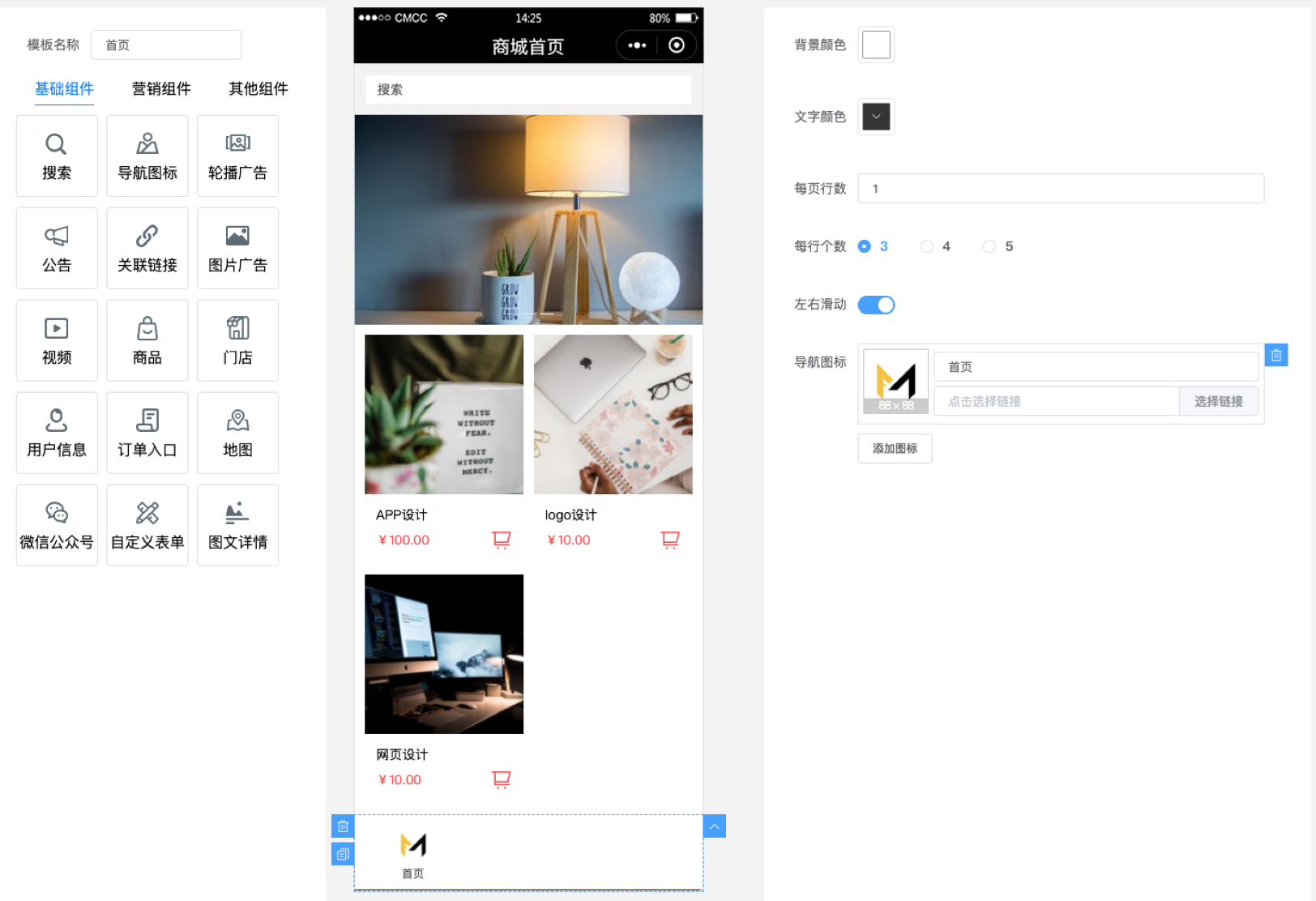Delete the 首页 nav icon entry

[1276, 355]
